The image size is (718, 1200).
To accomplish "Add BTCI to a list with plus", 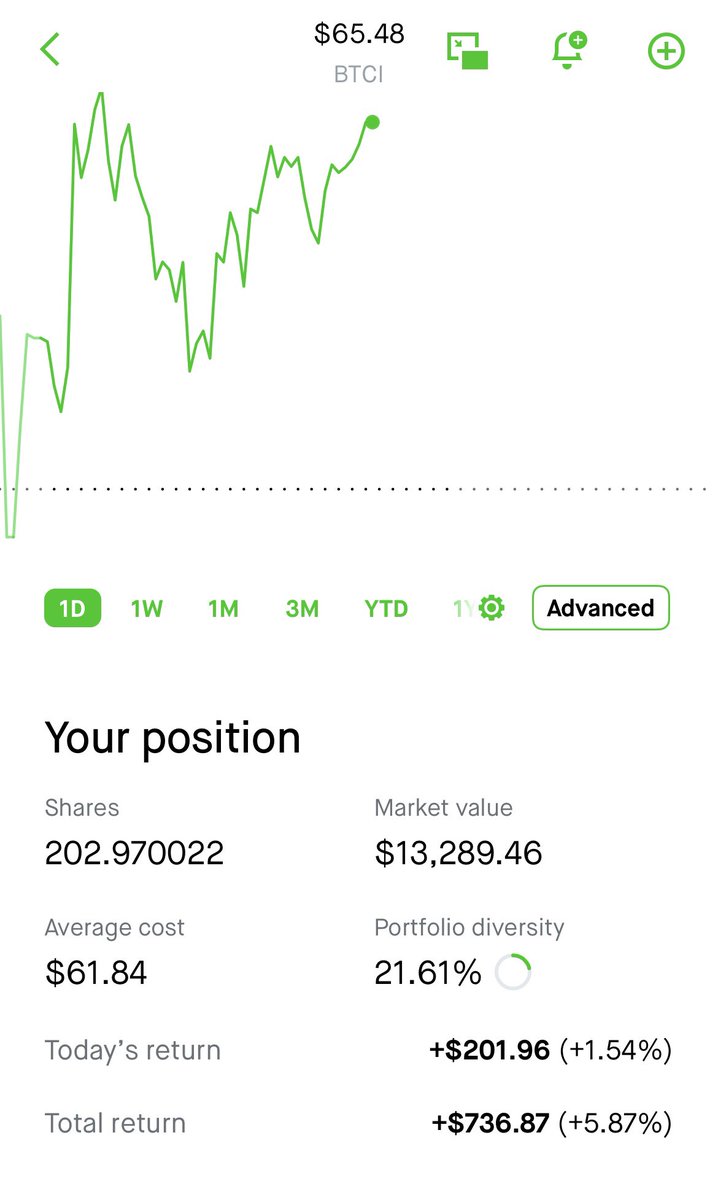I will pos(666,50).
